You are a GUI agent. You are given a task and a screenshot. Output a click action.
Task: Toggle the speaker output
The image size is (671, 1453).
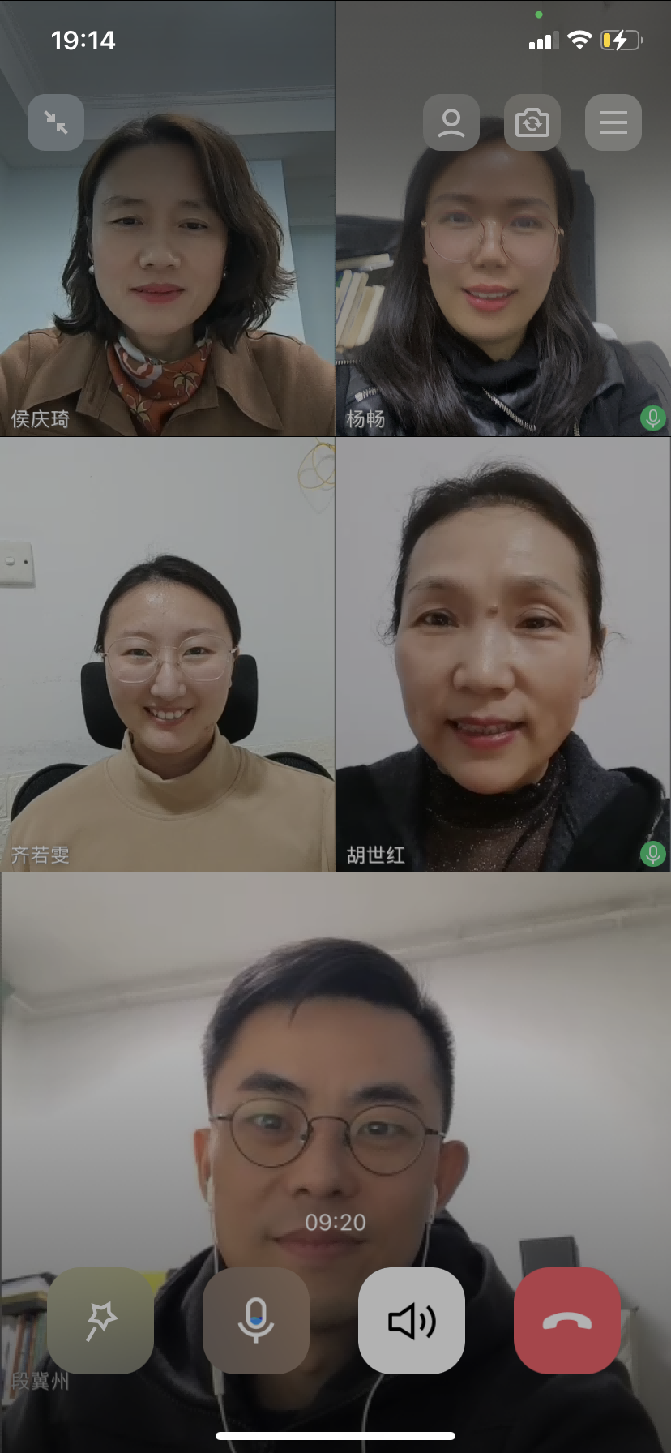411,1320
